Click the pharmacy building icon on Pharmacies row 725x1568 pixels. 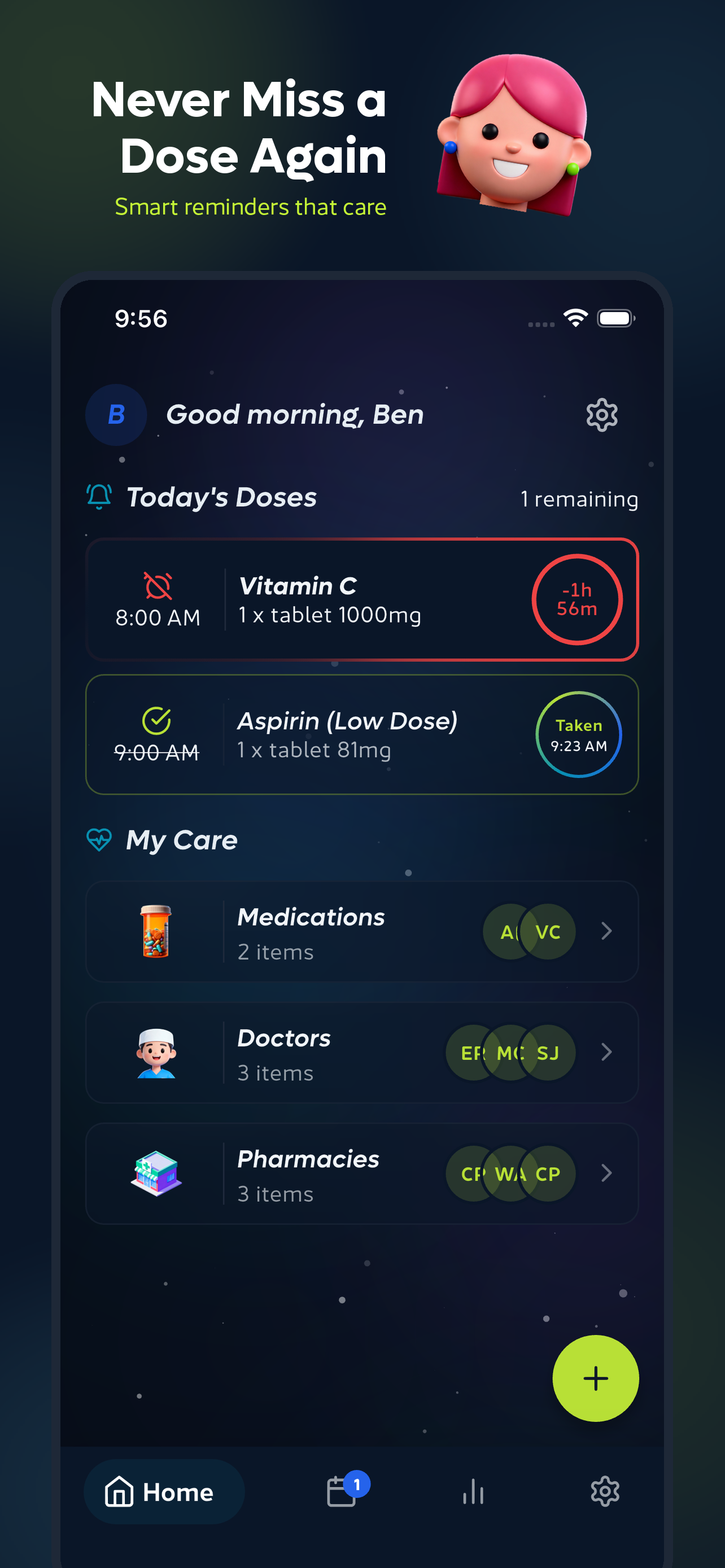point(157,1173)
